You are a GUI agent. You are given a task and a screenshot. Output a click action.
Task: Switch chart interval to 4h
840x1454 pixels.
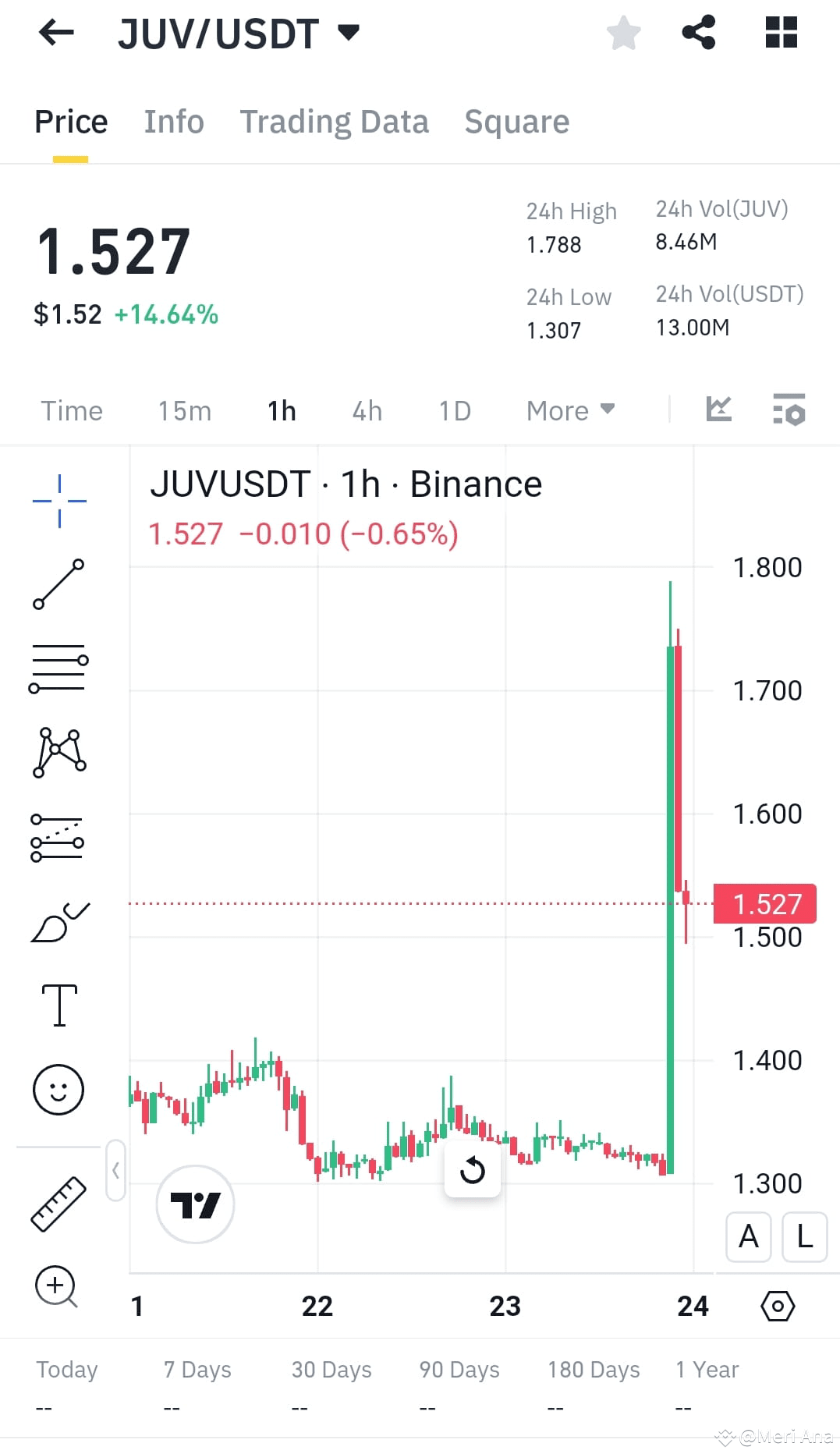[366, 410]
